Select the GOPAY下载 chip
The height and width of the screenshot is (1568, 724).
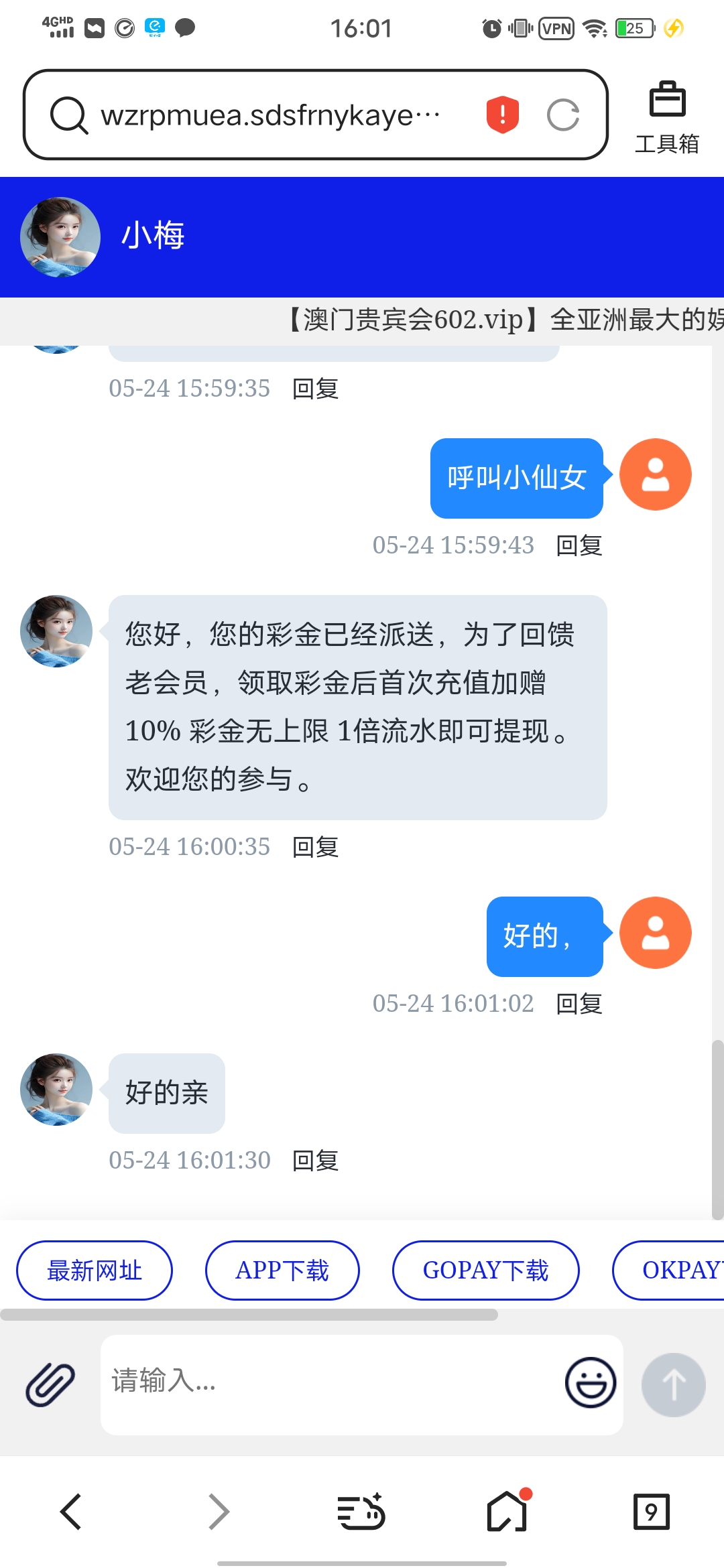click(x=485, y=1270)
